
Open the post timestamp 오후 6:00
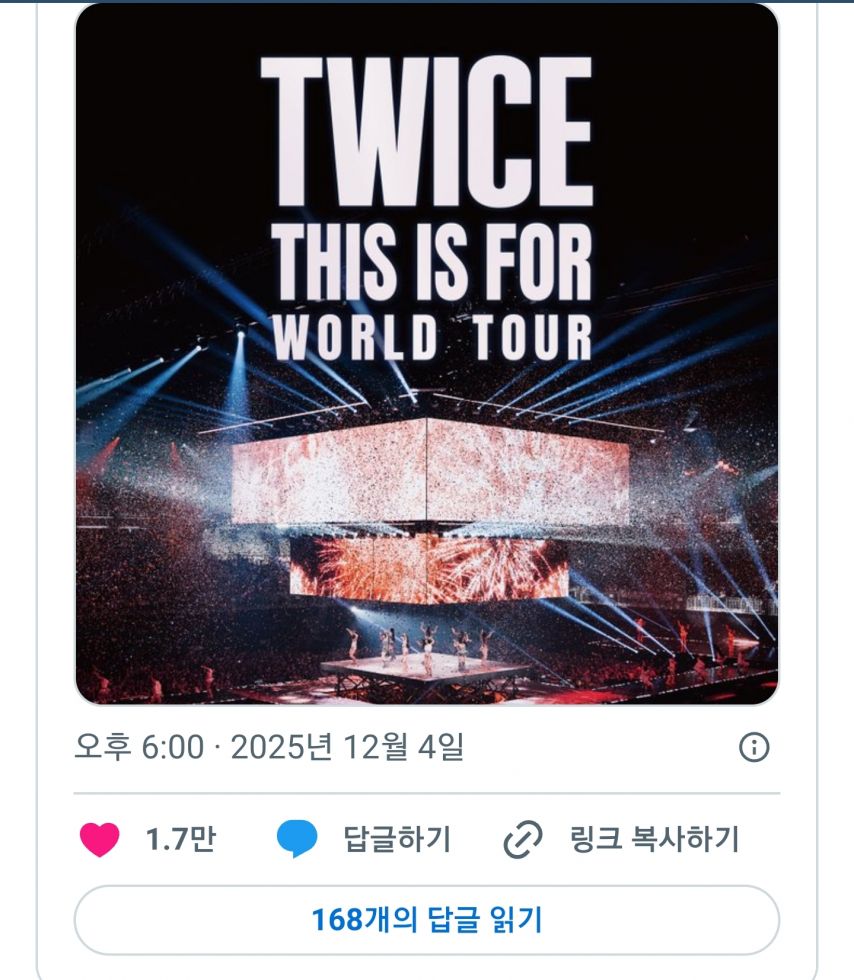pyautogui.click(x=139, y=747)
